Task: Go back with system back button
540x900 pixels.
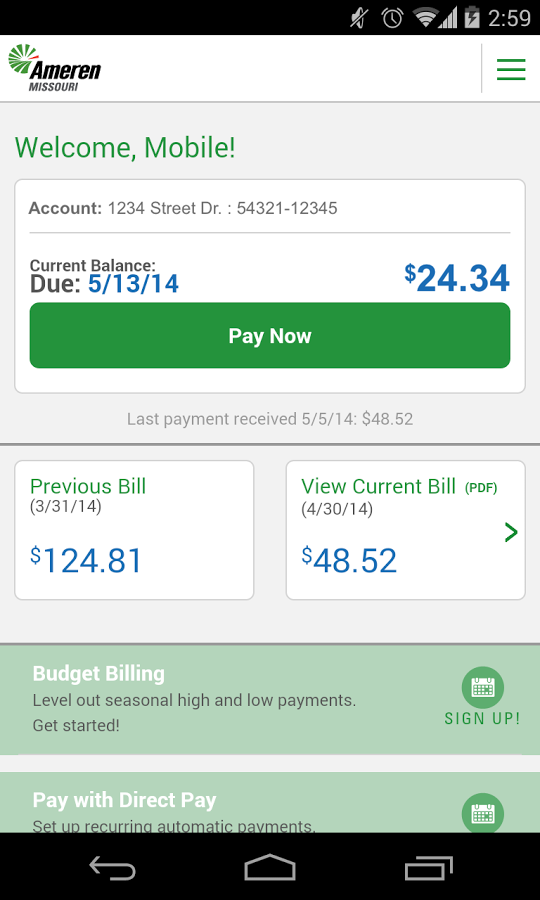Action: coord(112,867)
